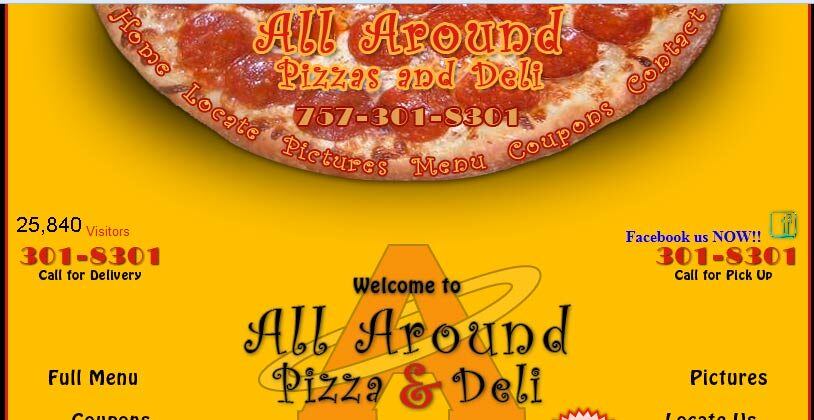Open the Full Menu link
This screenshot has width=814, height=420.
point(93,378)
